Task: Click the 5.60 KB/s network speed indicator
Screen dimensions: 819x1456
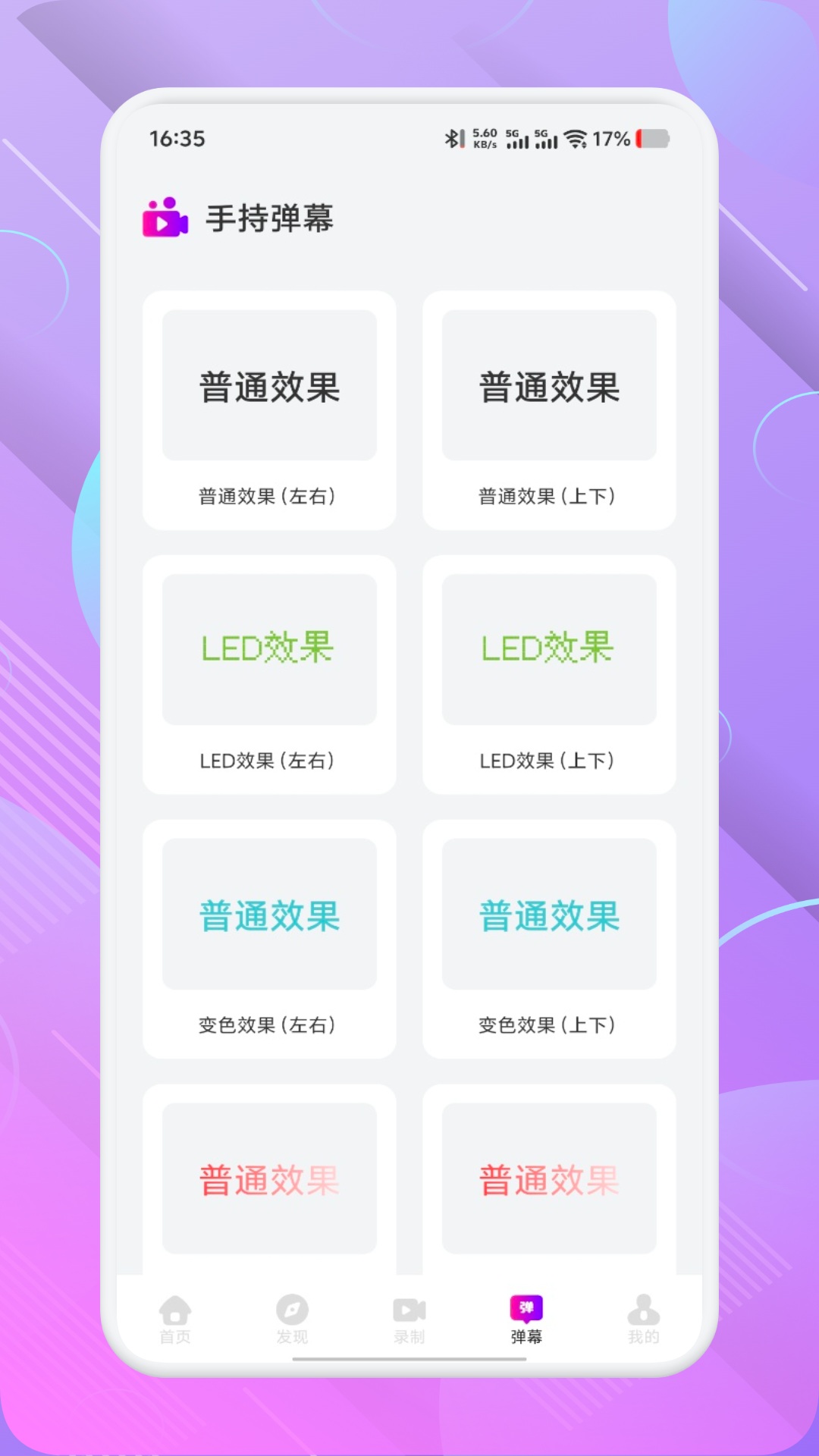Action: (484, 138)
